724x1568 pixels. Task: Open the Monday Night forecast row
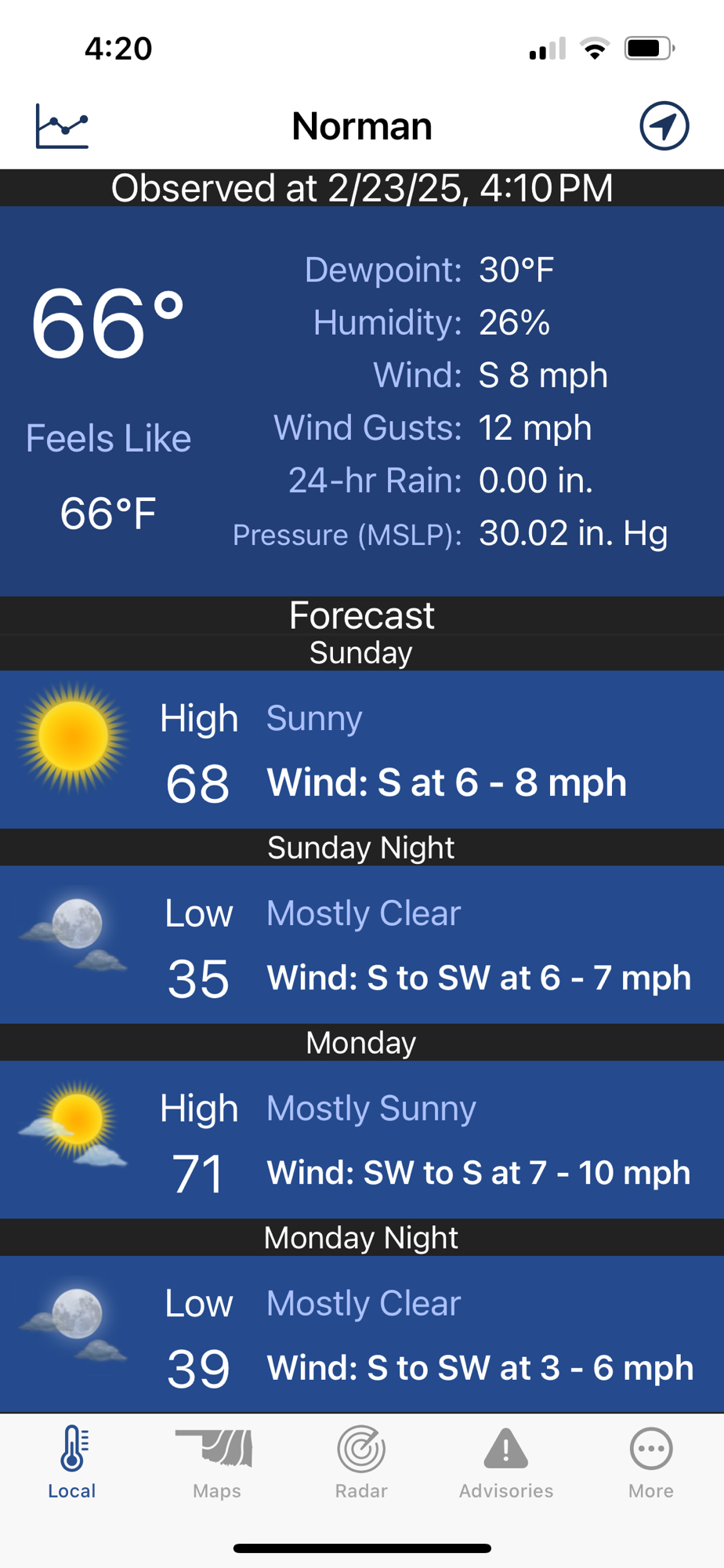pos(362,1334)
